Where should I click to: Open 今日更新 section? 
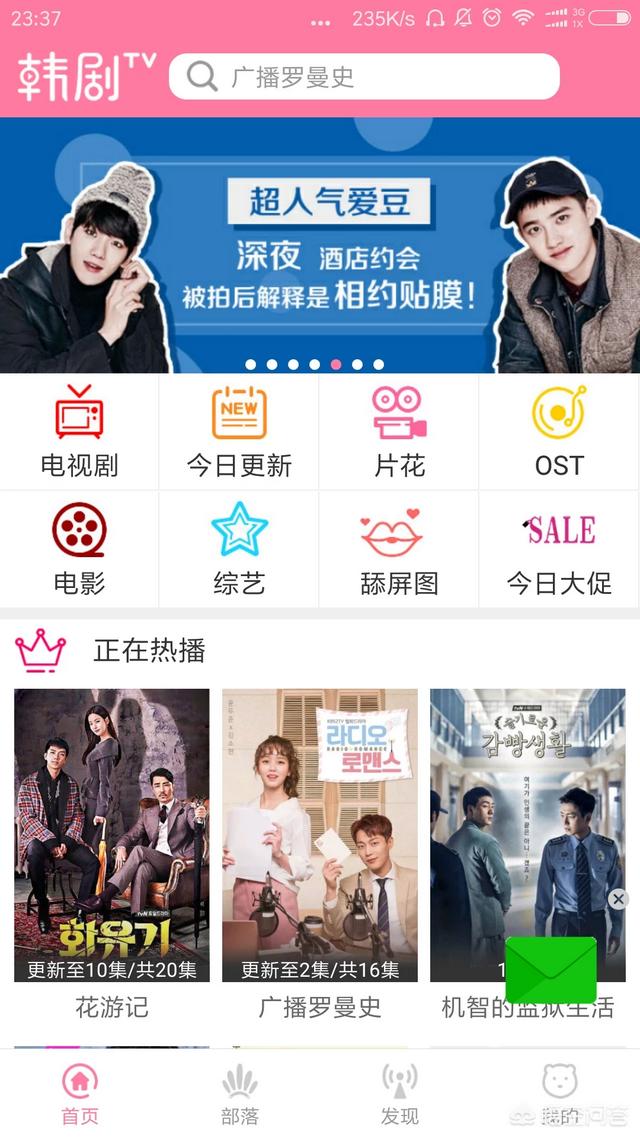click(239, 432)
